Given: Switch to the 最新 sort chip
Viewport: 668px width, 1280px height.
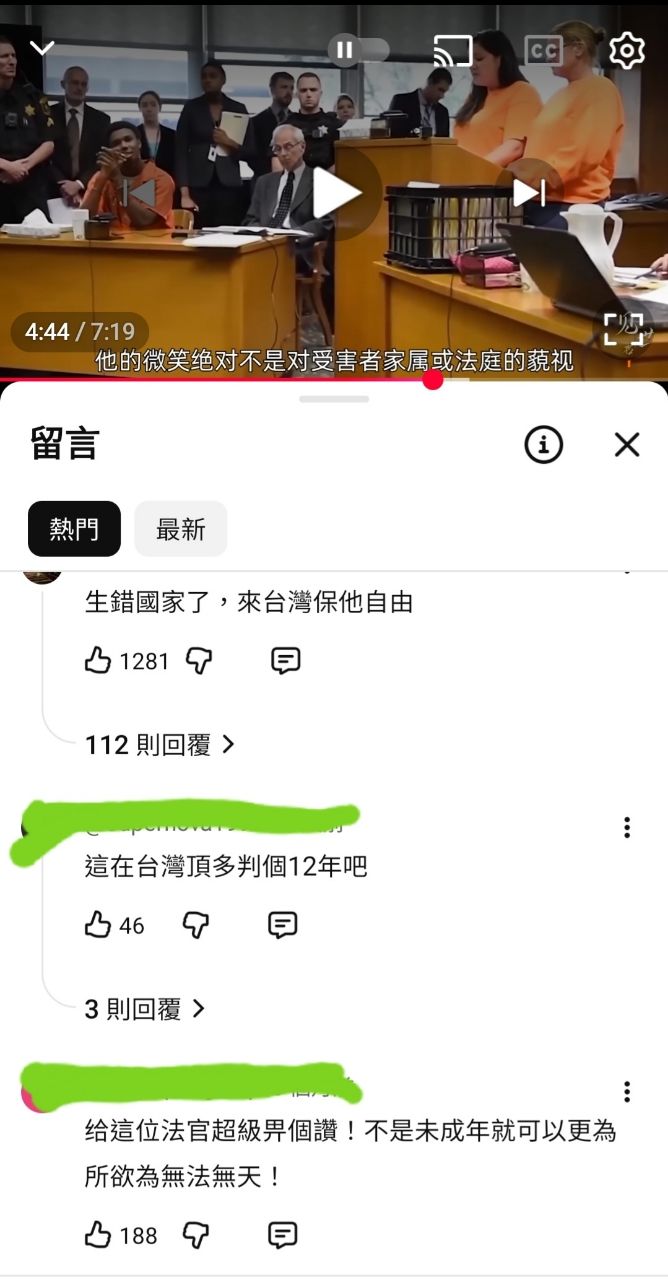Looking at the screenshot, I should (x=180, y=529).
